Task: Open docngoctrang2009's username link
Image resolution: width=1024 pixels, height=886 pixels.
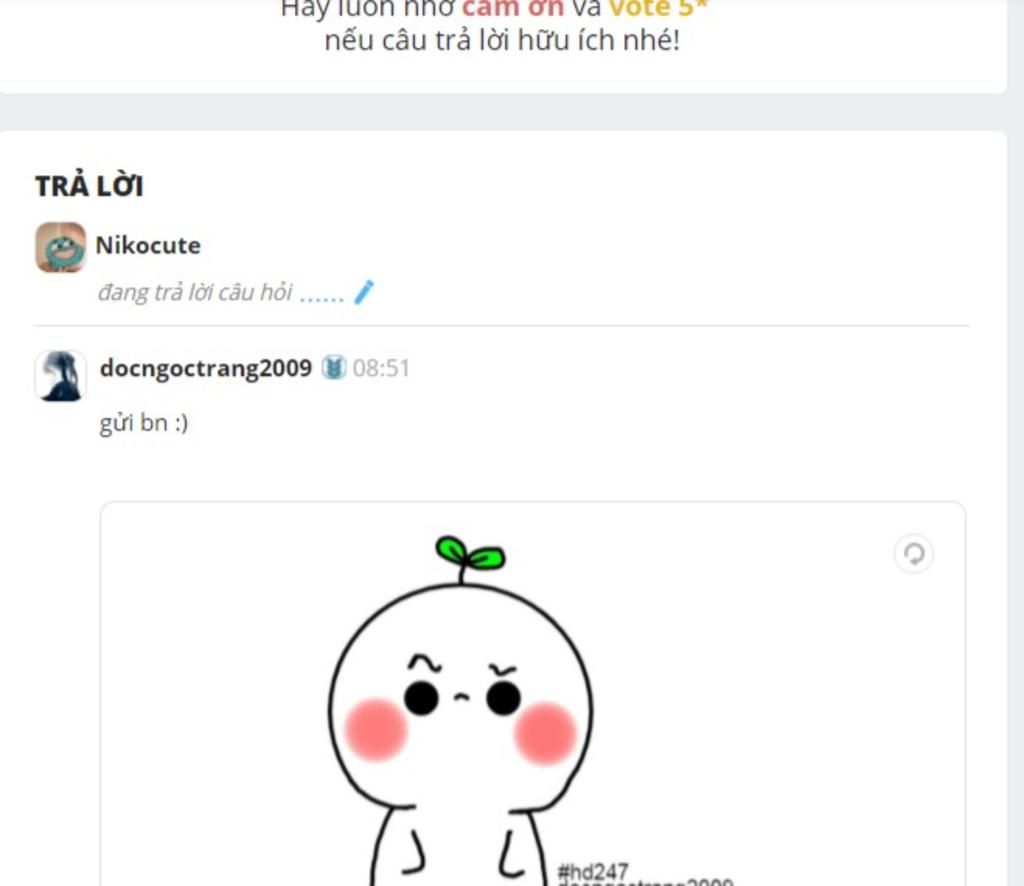Action: tap(206, 368)
